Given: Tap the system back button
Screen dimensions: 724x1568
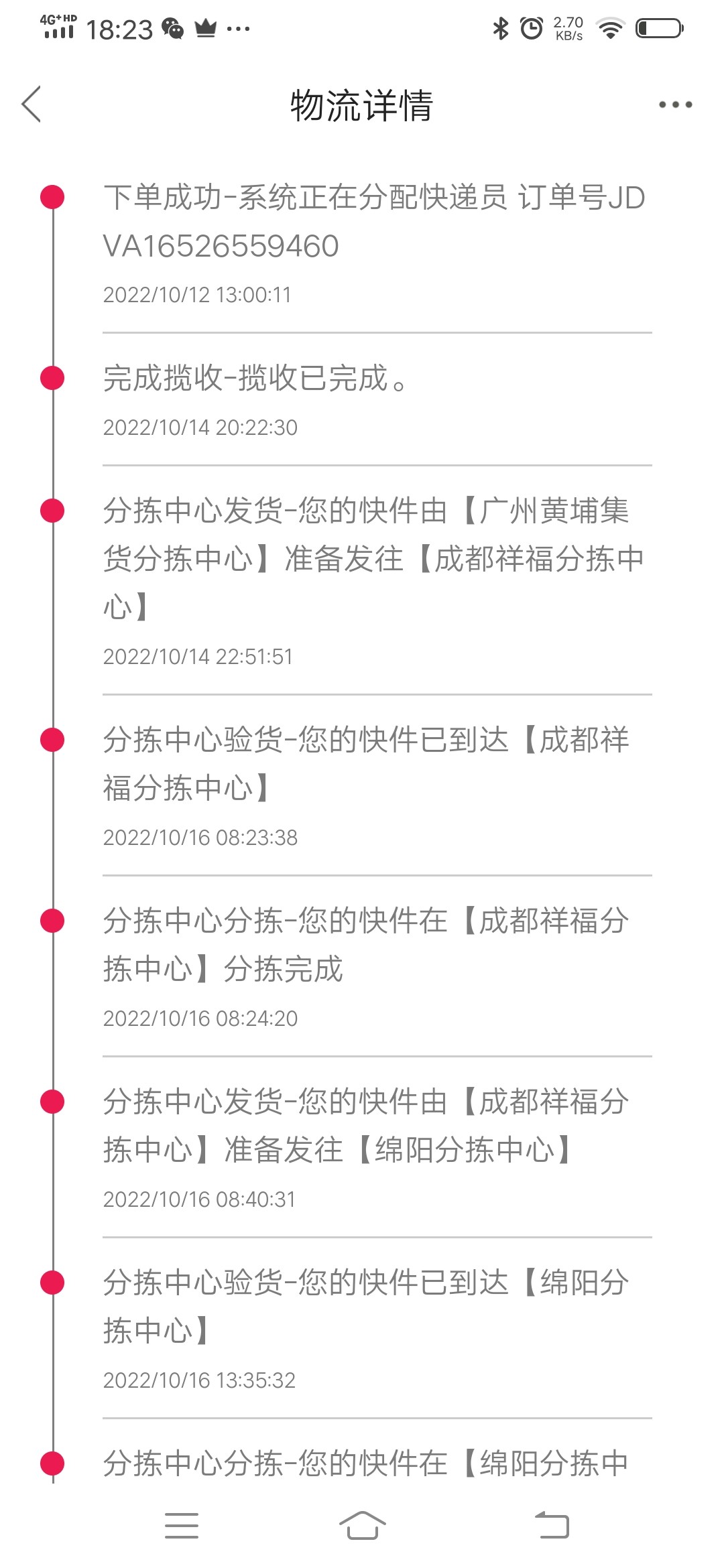Looking at the screenshot, I should coord(552,1525).
